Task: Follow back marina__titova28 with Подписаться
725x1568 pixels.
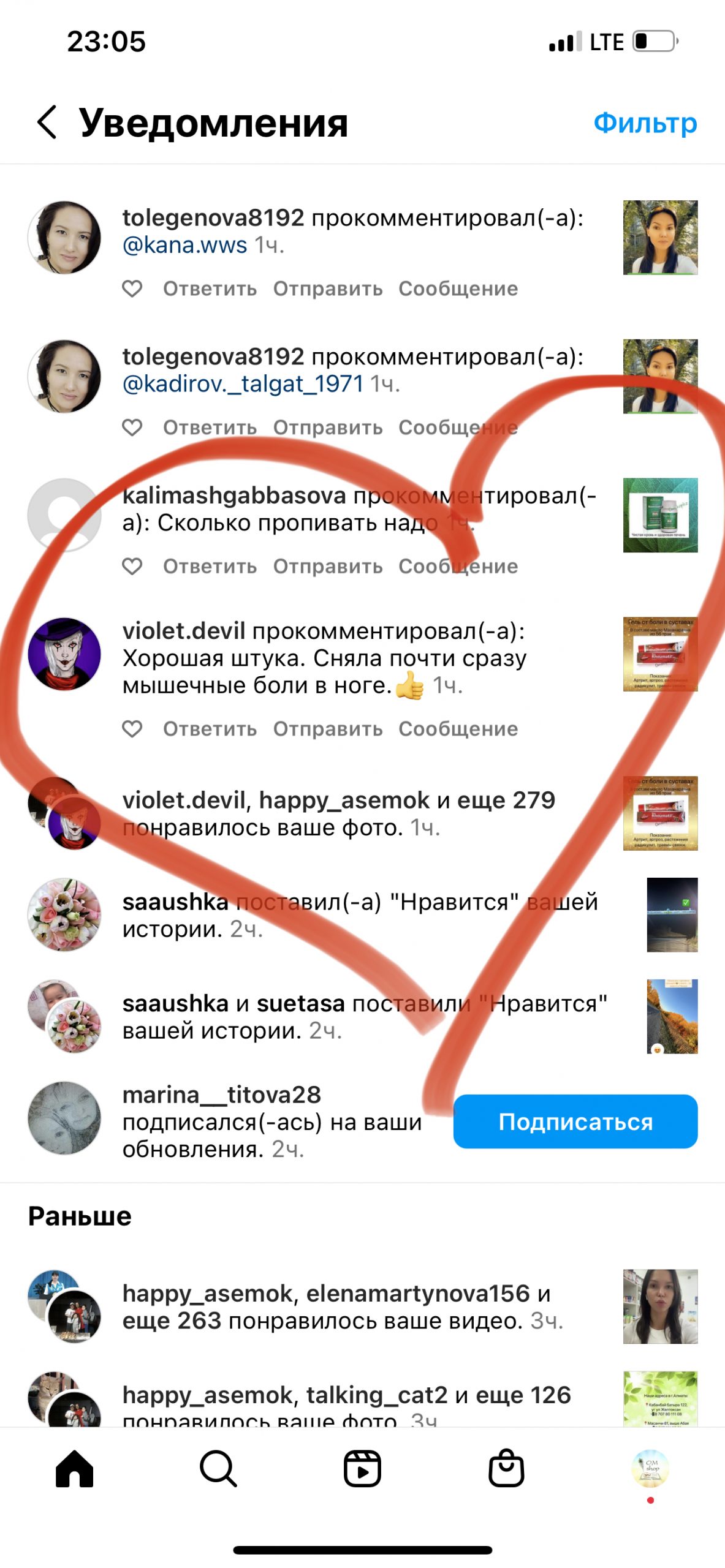Action: (575, 1121)
